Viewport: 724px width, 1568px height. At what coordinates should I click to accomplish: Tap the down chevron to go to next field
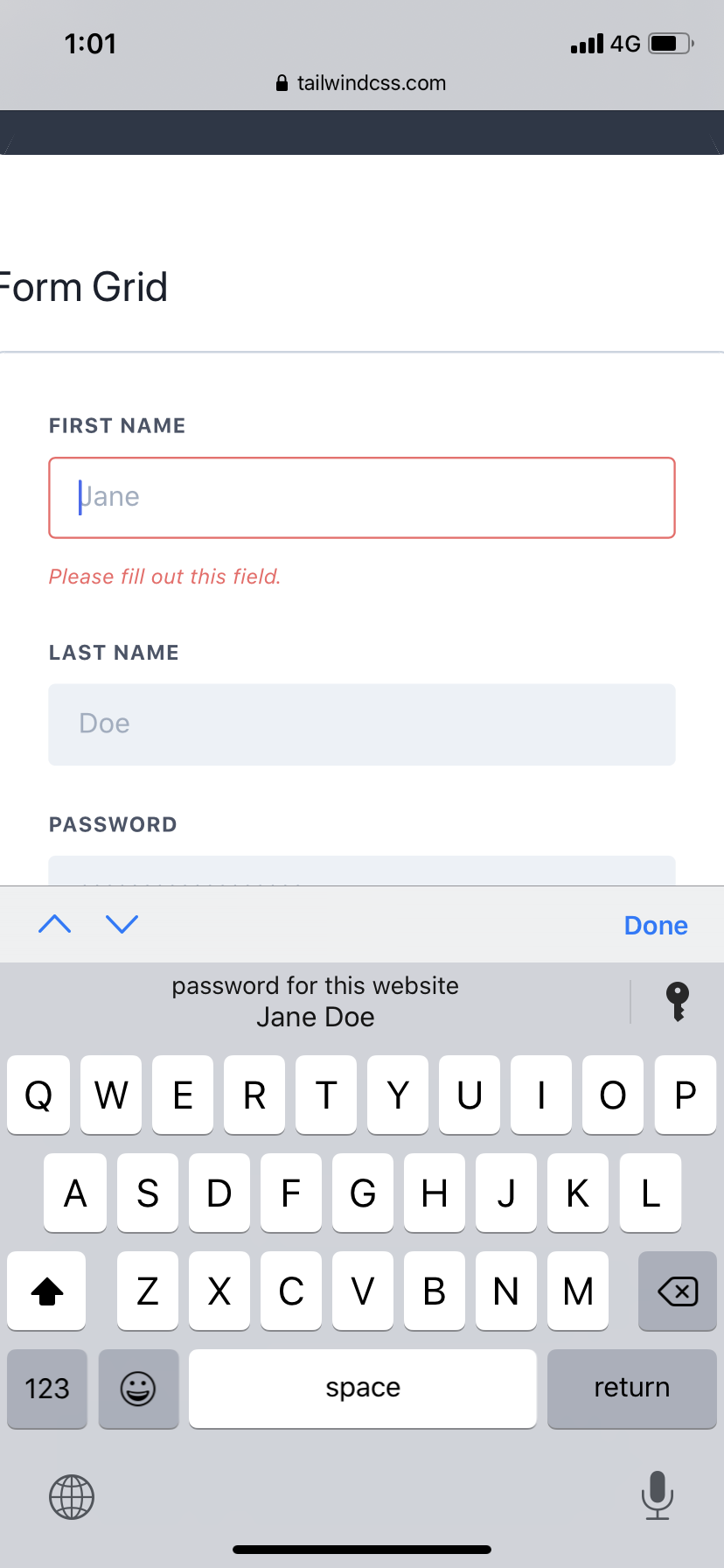[122, 924]
